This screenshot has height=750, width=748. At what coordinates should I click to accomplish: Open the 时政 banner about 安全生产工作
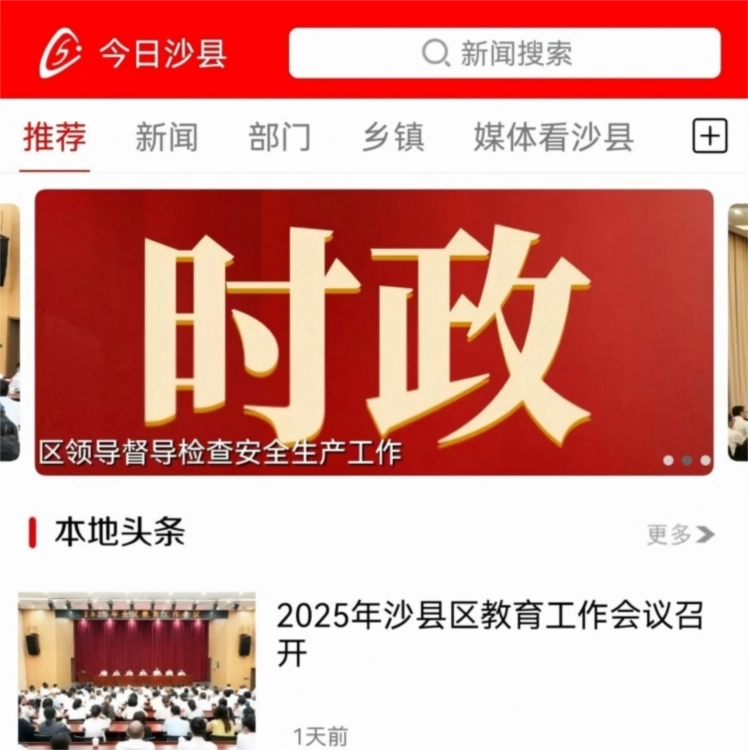click(x=374, y=332)
